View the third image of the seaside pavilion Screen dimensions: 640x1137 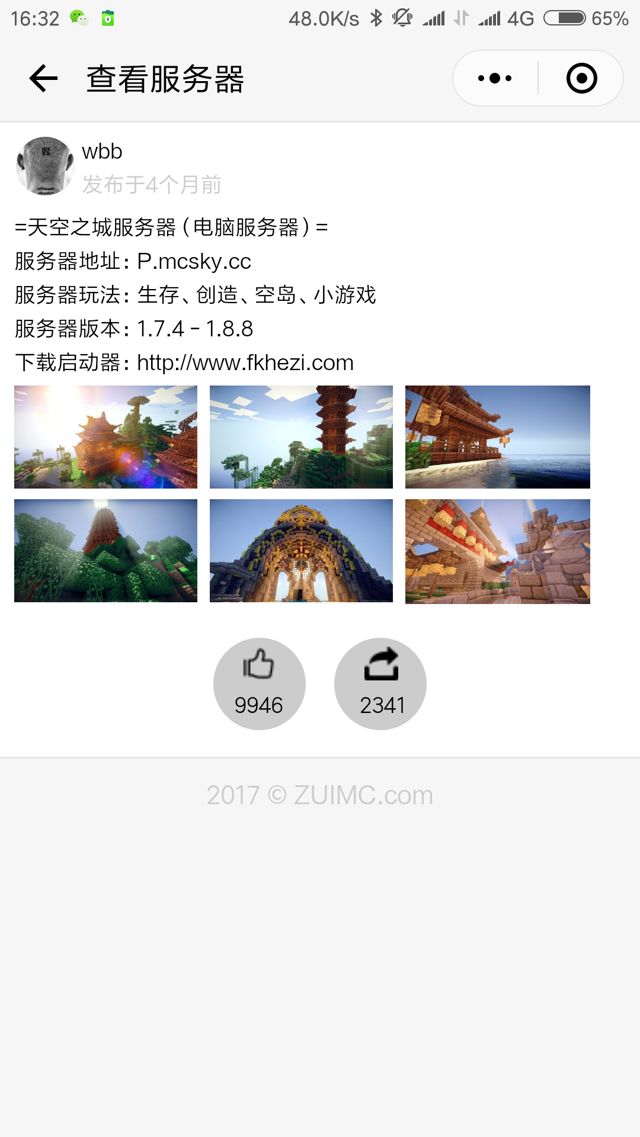pos(497,437)
